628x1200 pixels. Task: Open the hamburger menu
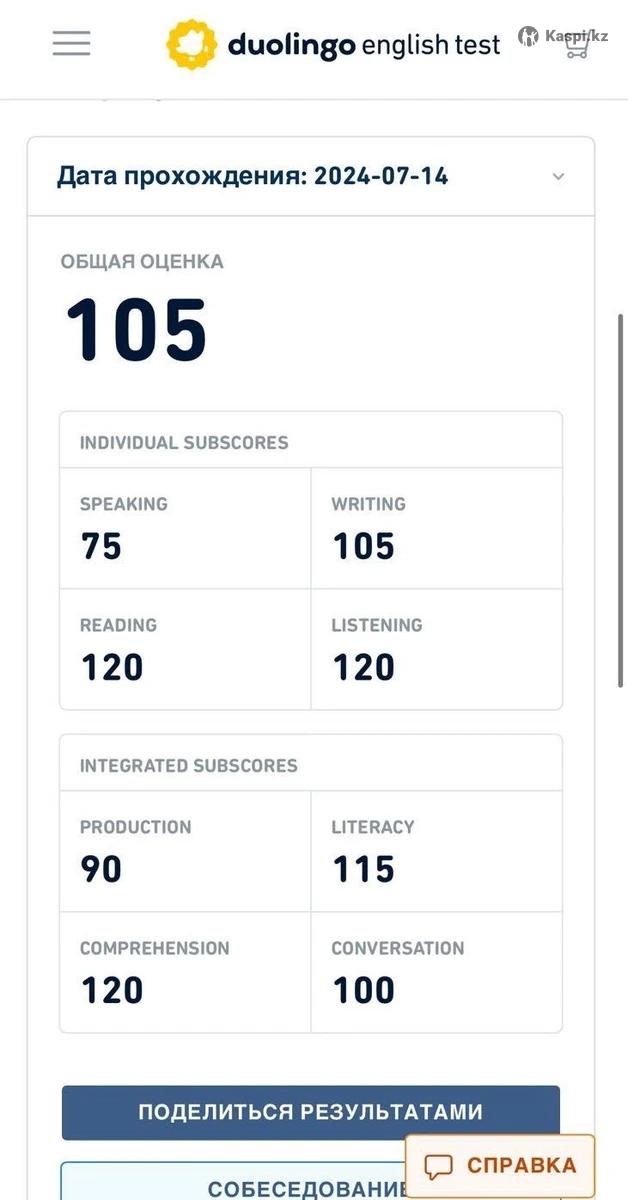(x=71, y=43)
